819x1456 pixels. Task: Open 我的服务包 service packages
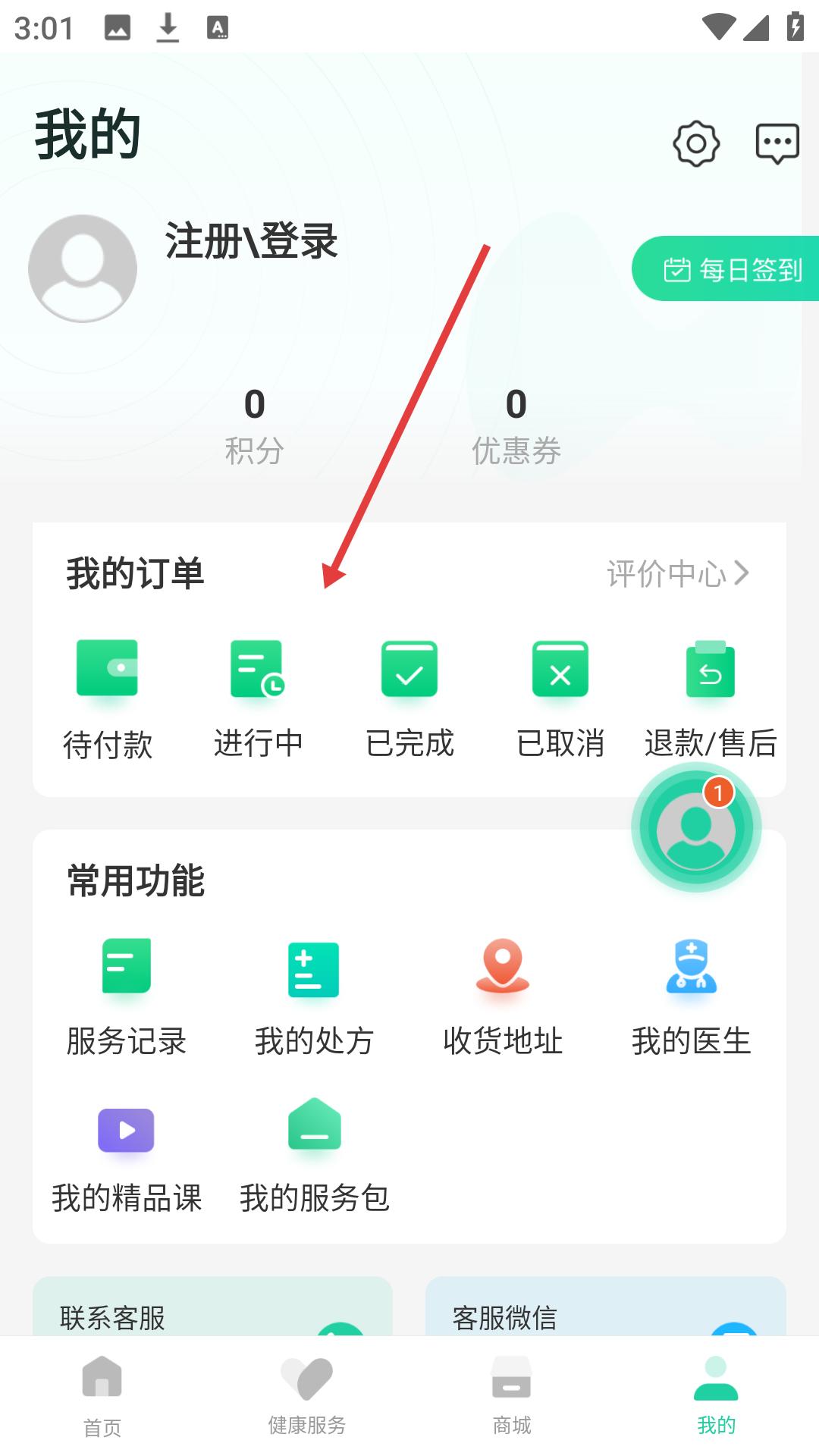point(314,1156)
